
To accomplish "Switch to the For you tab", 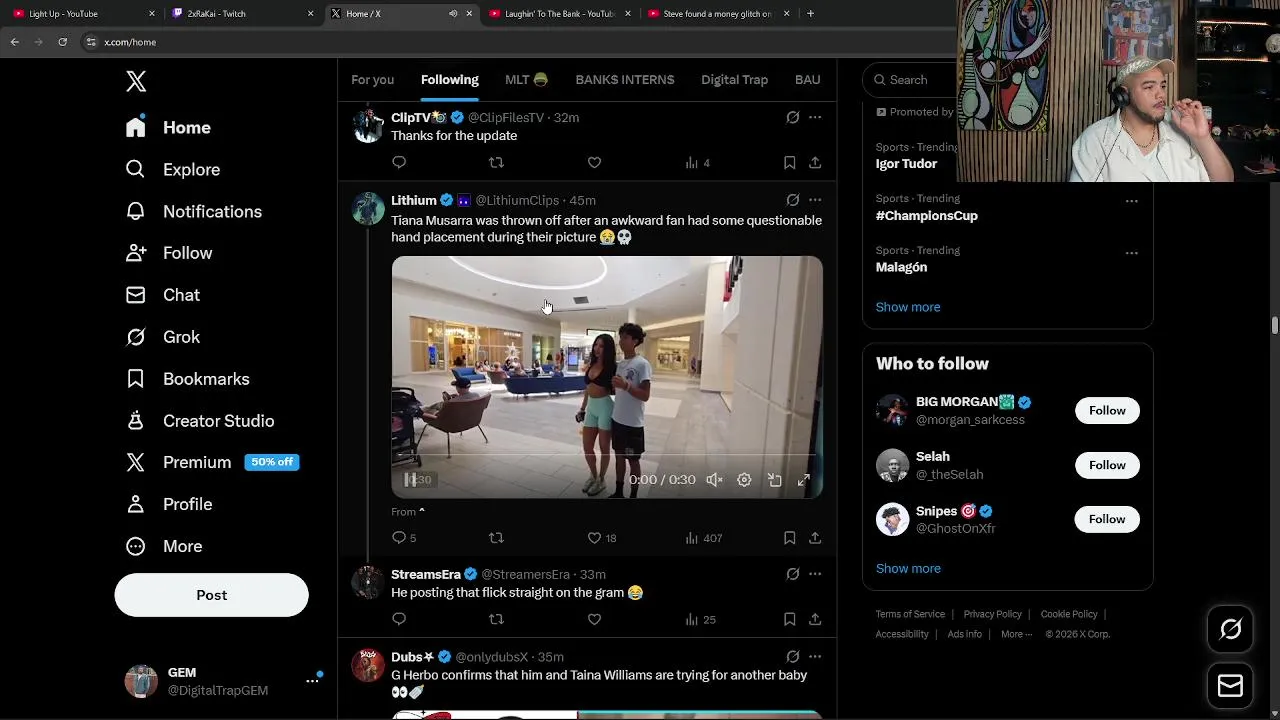I will 372,80.
